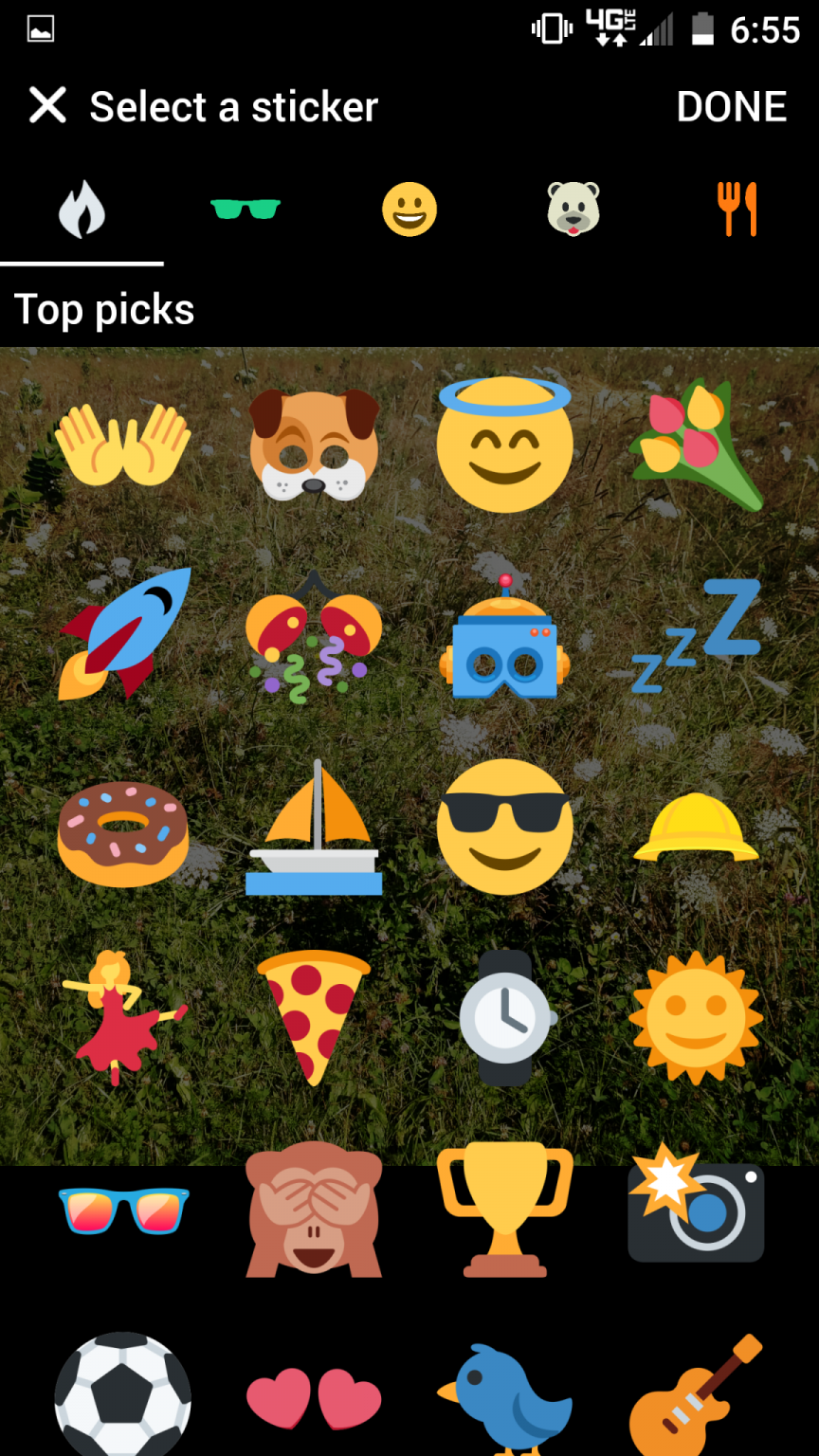Switch to the smiley faces tab
819x1456 pixels.
coord(409,209)
